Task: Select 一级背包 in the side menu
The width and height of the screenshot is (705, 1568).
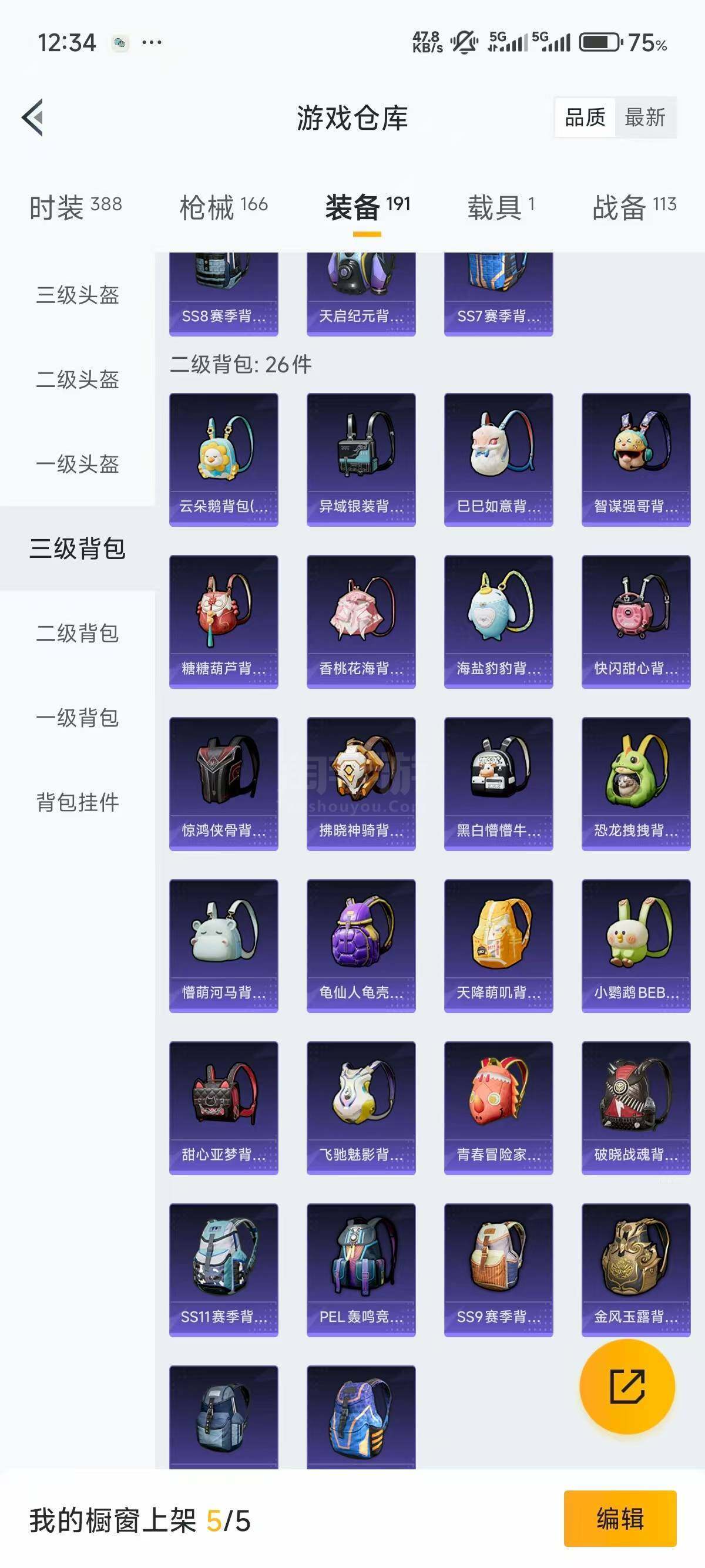Action: pos(78,718)
